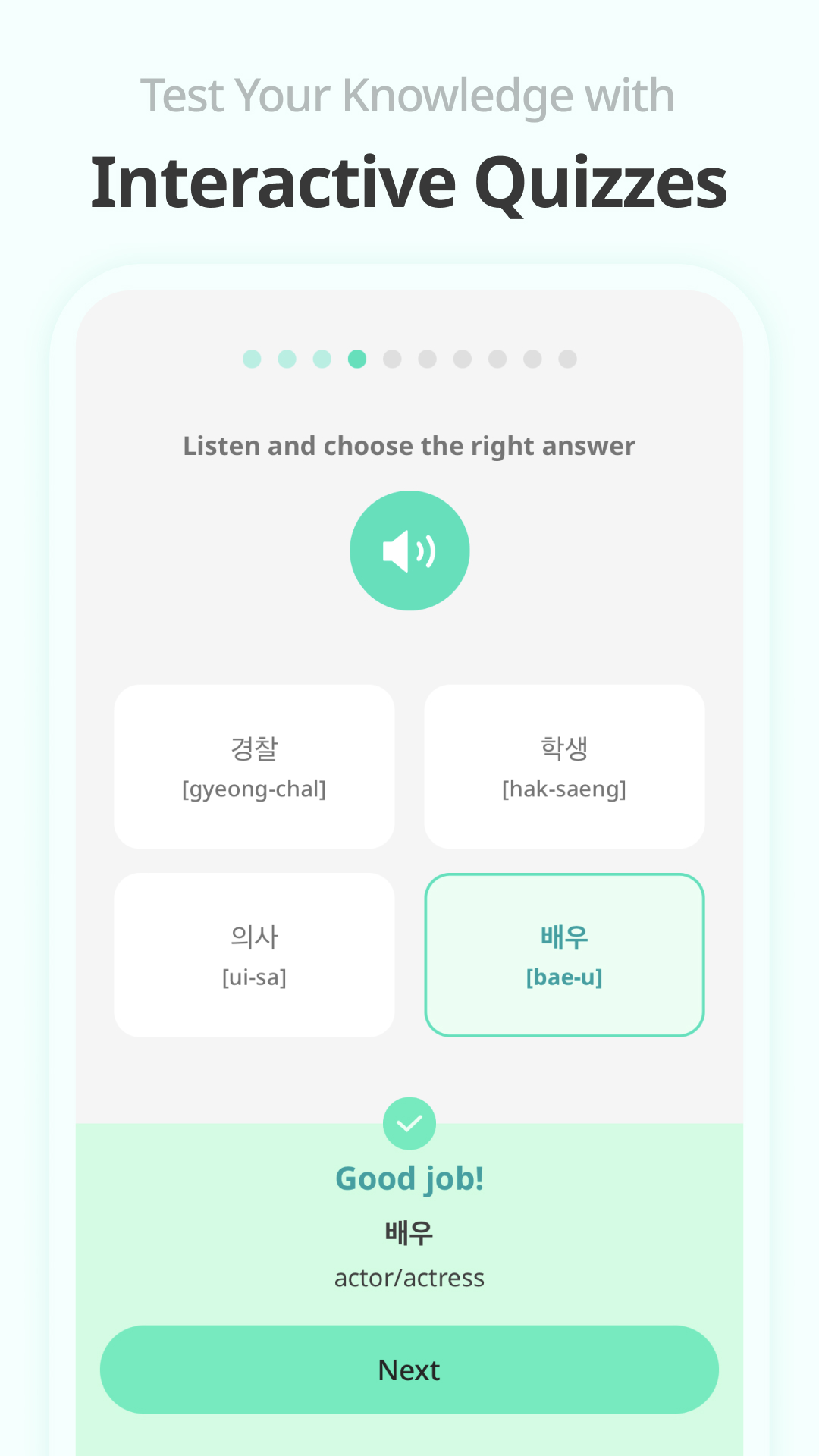Click the green checkmark icon
The height and width of the screenshot is (1456, 819).
pos(409,1123)
